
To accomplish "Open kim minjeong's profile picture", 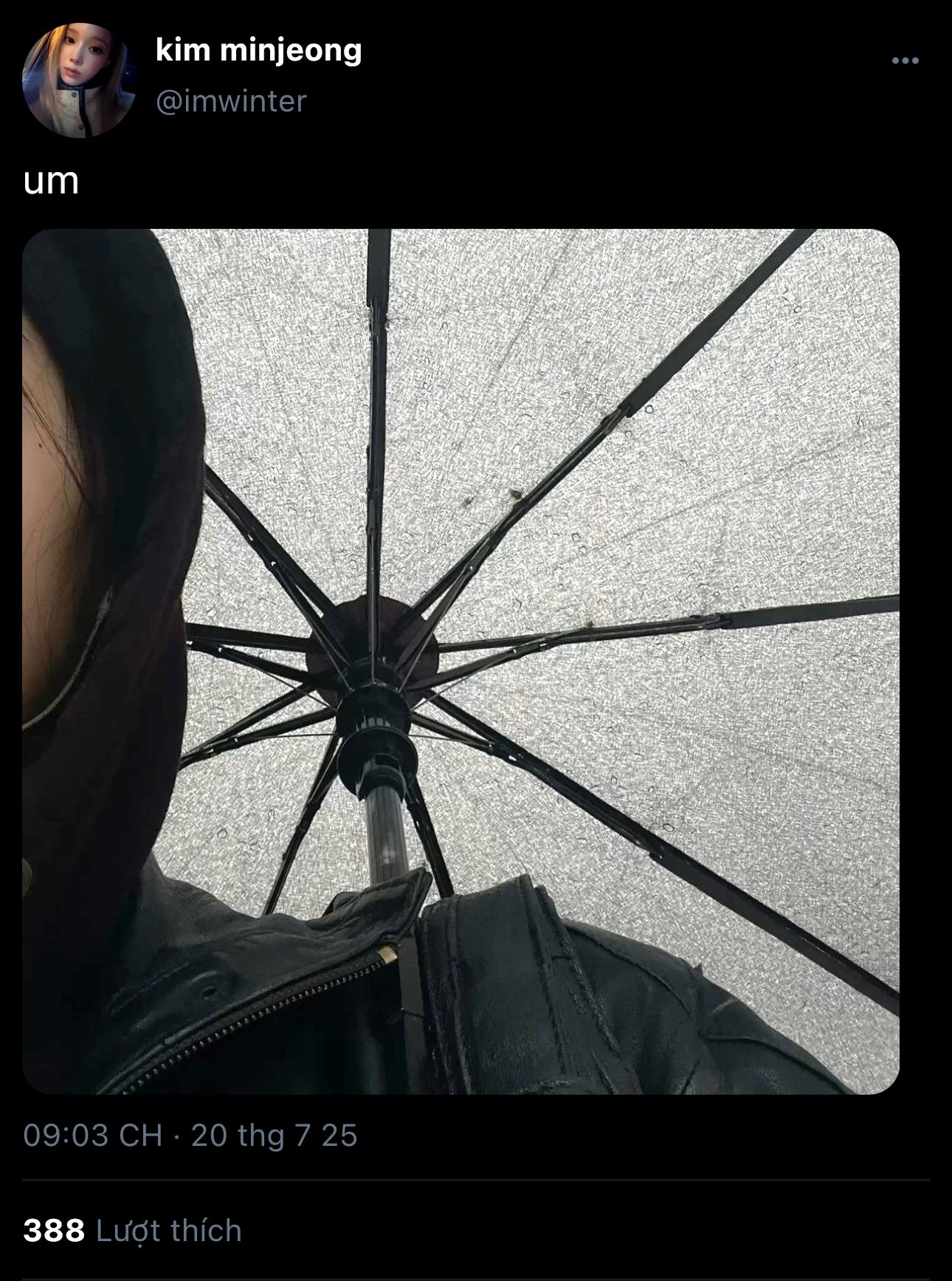I will (80, 80).
